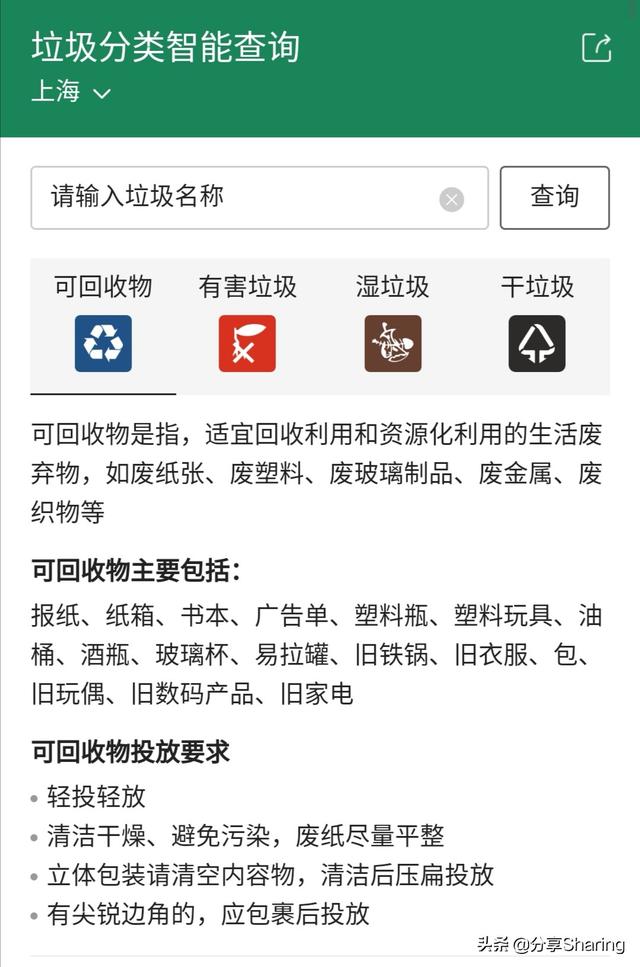640x967 pixels.
Task: Open the 上海 city dropdown
Action: [71, 93]
